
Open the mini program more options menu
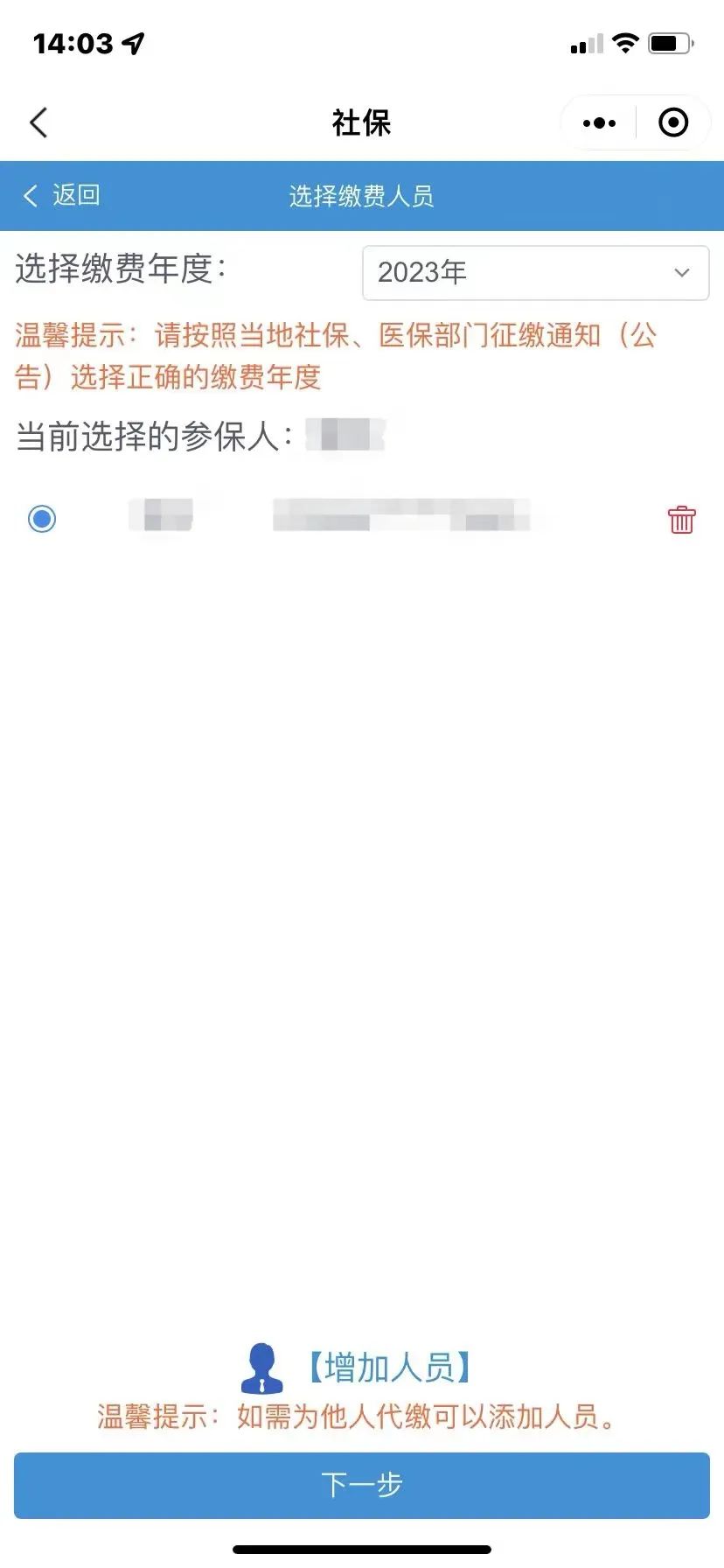(x=599, y=123)
